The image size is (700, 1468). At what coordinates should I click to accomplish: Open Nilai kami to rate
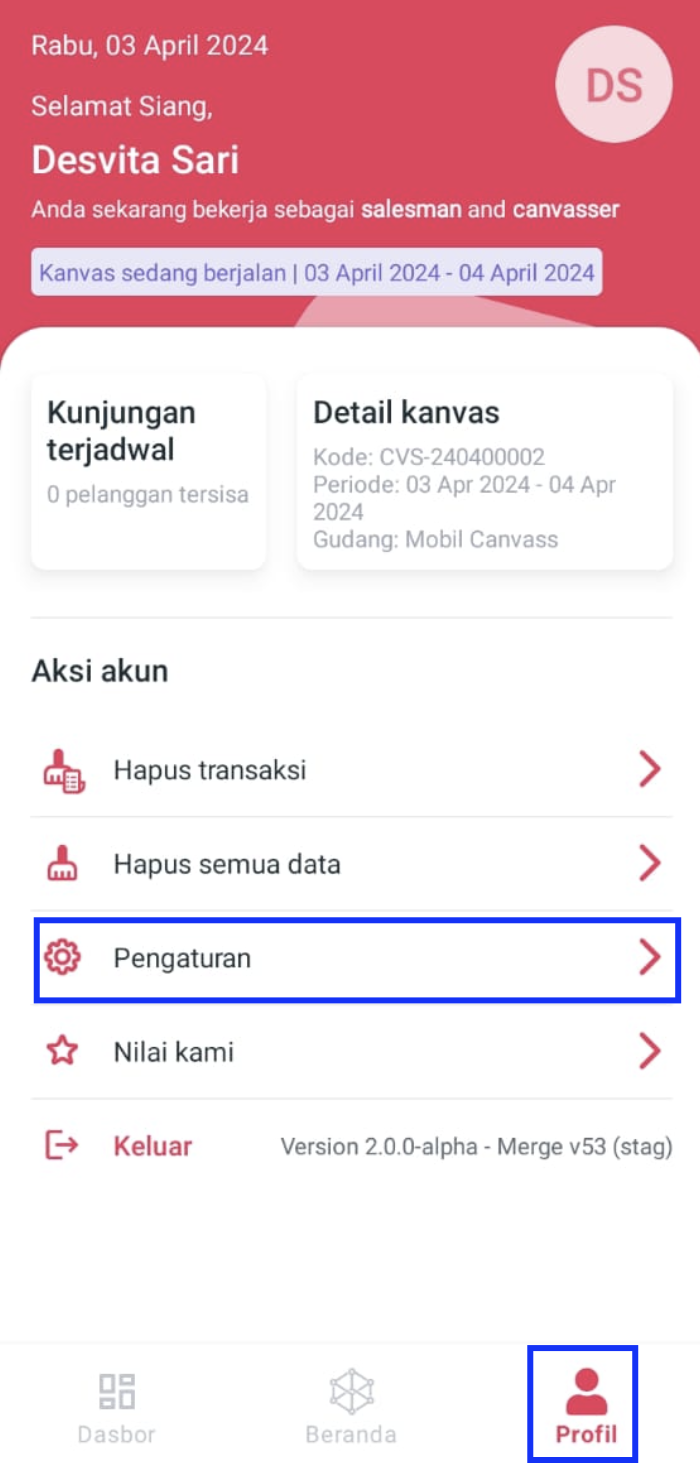[350, 1052]
